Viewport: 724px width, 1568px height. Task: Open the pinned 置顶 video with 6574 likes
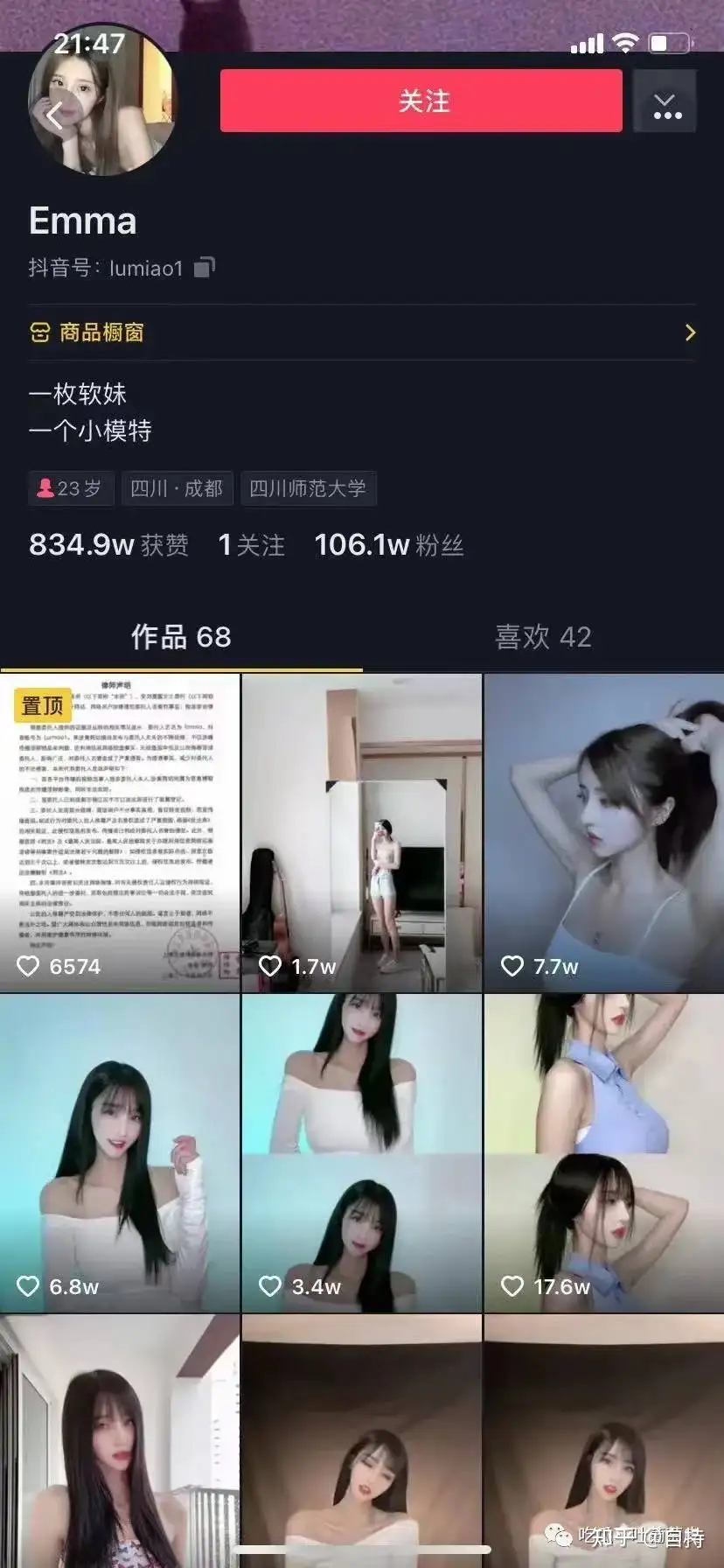120,832
